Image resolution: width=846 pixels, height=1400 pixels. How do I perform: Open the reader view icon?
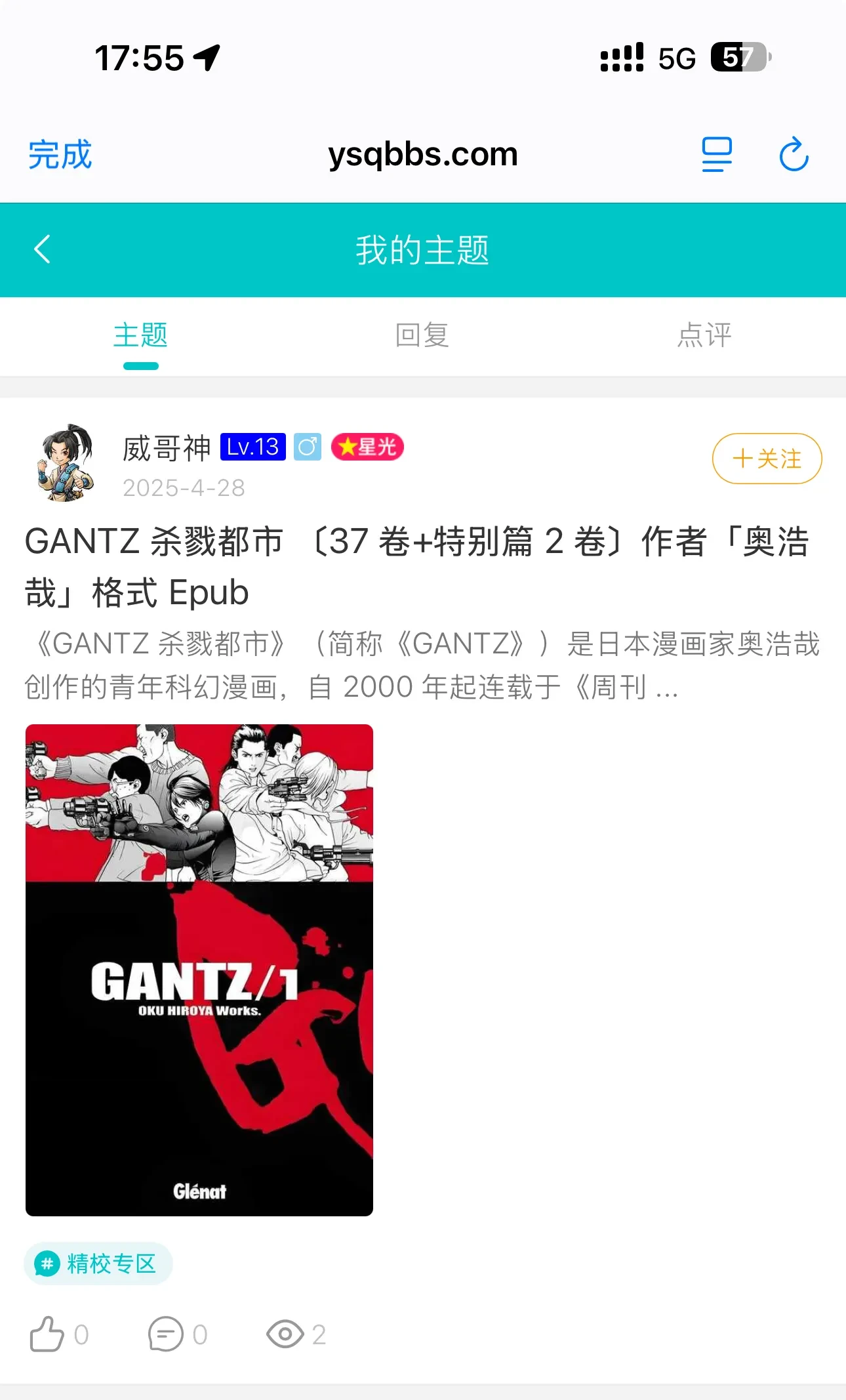(717, 155)
